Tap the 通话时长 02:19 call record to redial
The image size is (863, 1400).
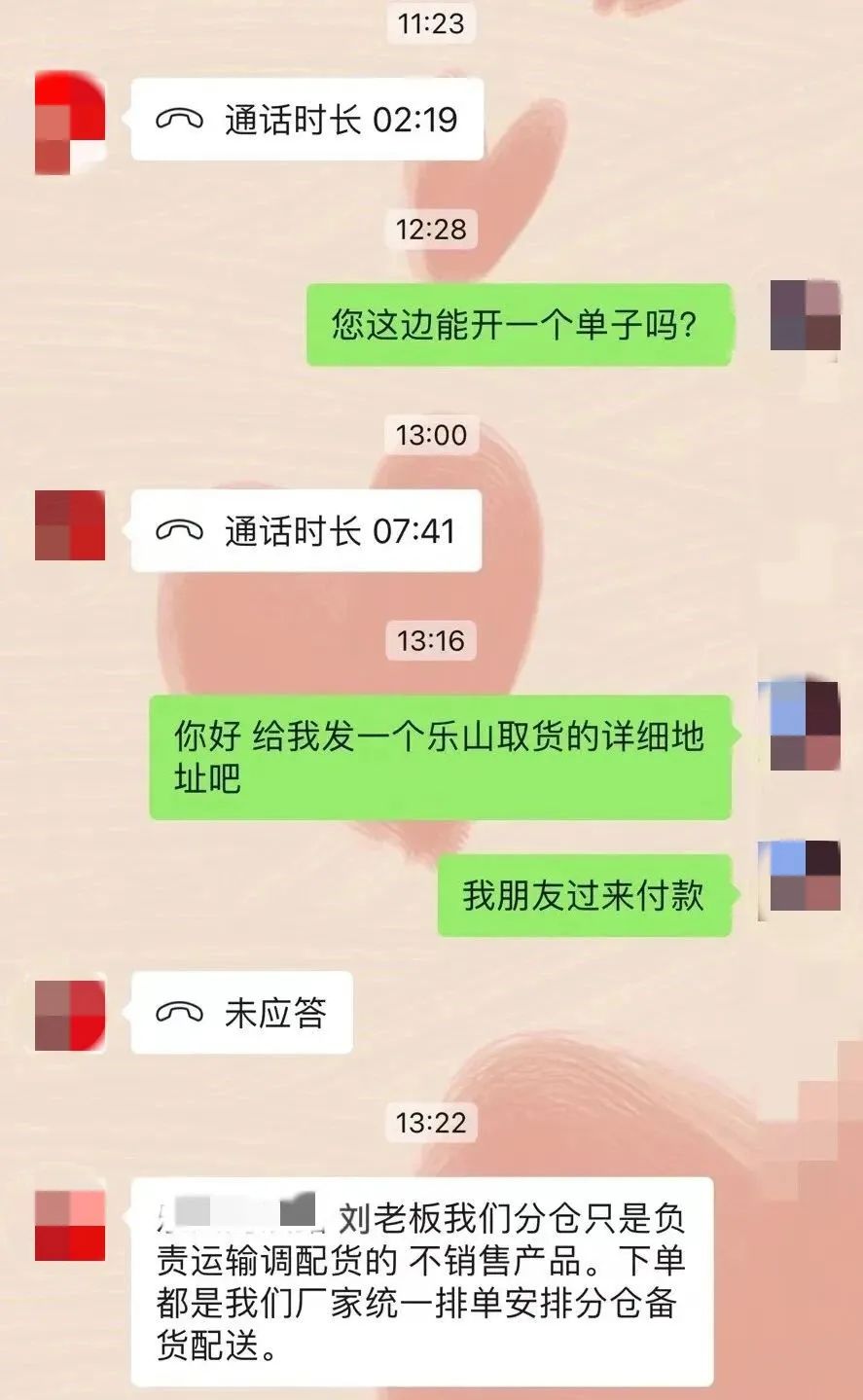pyautogui.click(x=306, y=120)
